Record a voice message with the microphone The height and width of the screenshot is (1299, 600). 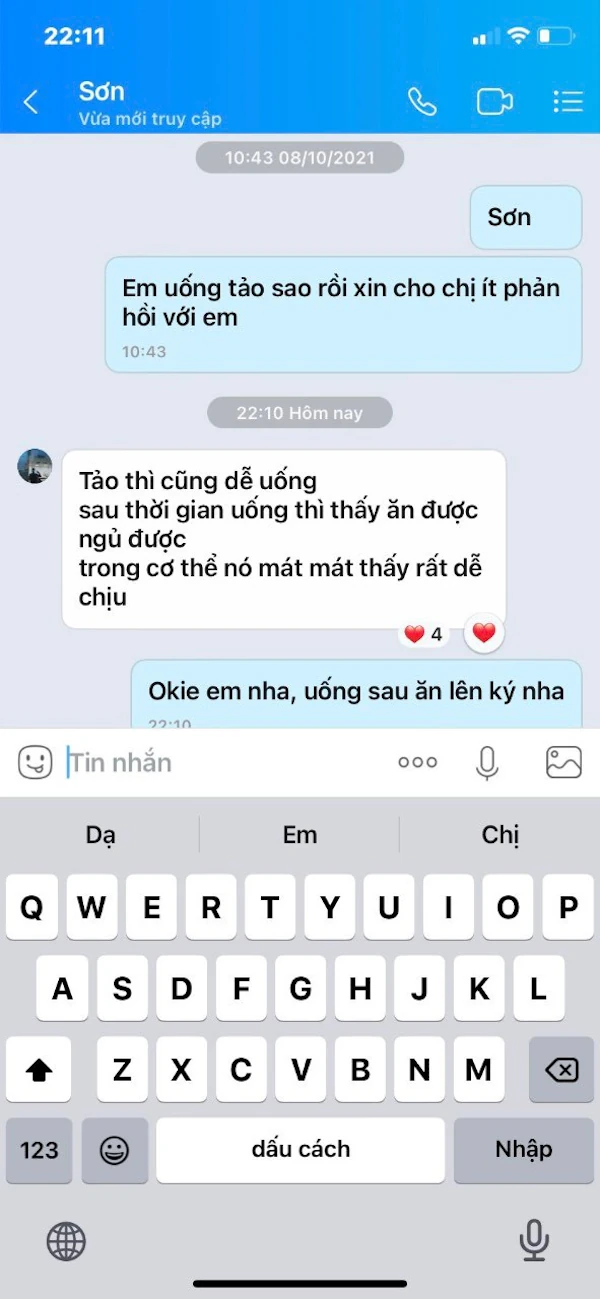(x=487, y=763)
